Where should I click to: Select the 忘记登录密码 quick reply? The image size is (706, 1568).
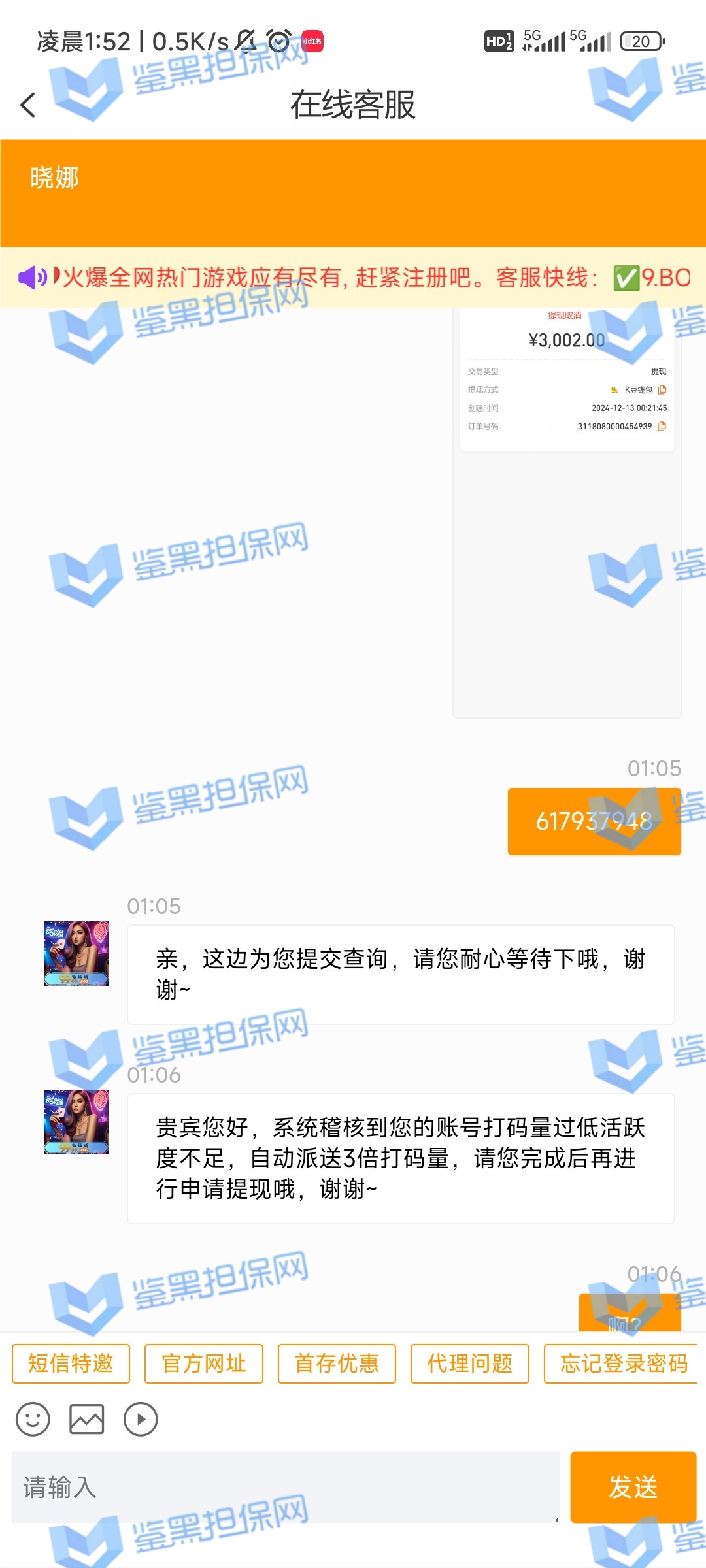pyautogui.click(x=621, y=1364)
